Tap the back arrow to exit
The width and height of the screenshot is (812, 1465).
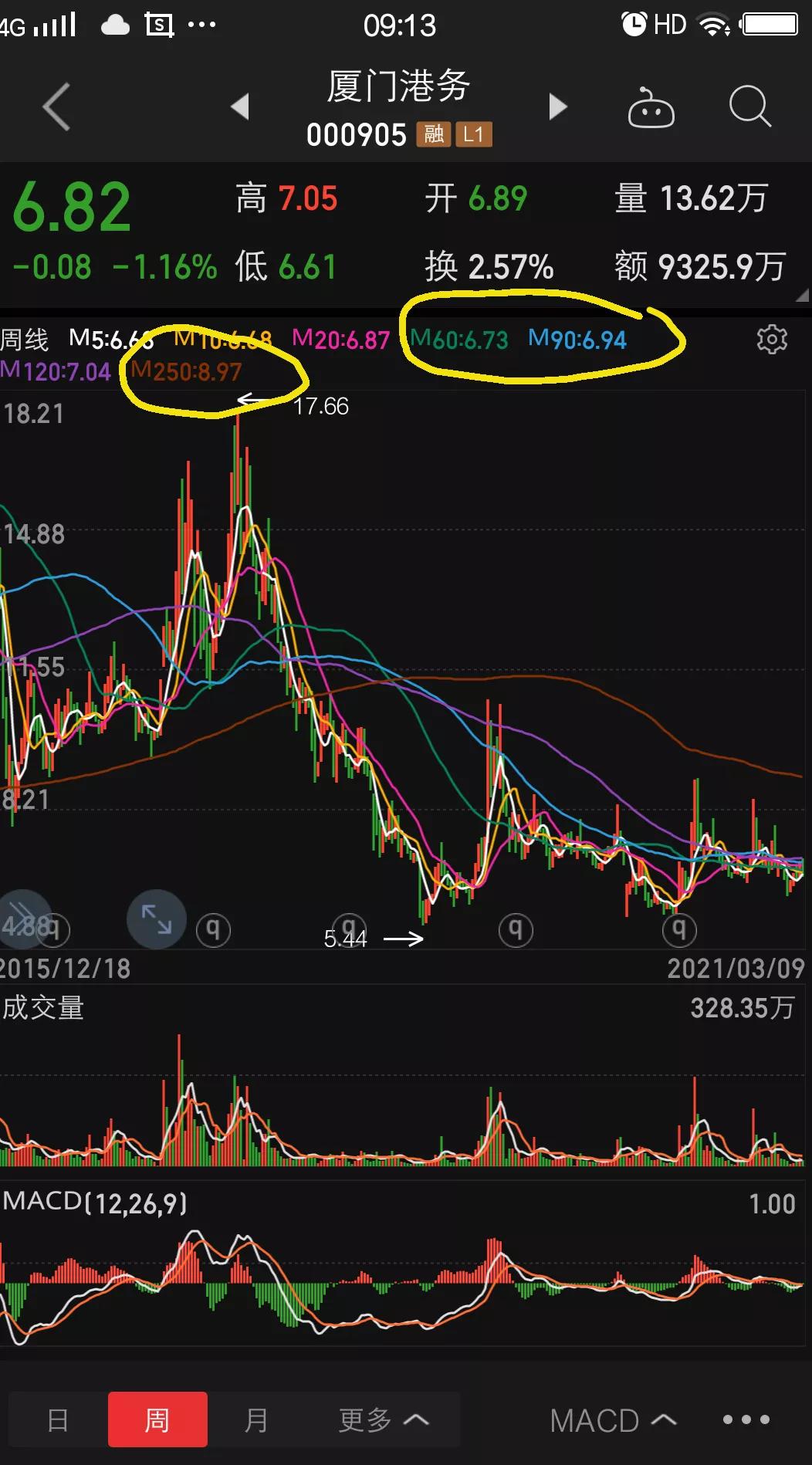[x=56, y=107]
